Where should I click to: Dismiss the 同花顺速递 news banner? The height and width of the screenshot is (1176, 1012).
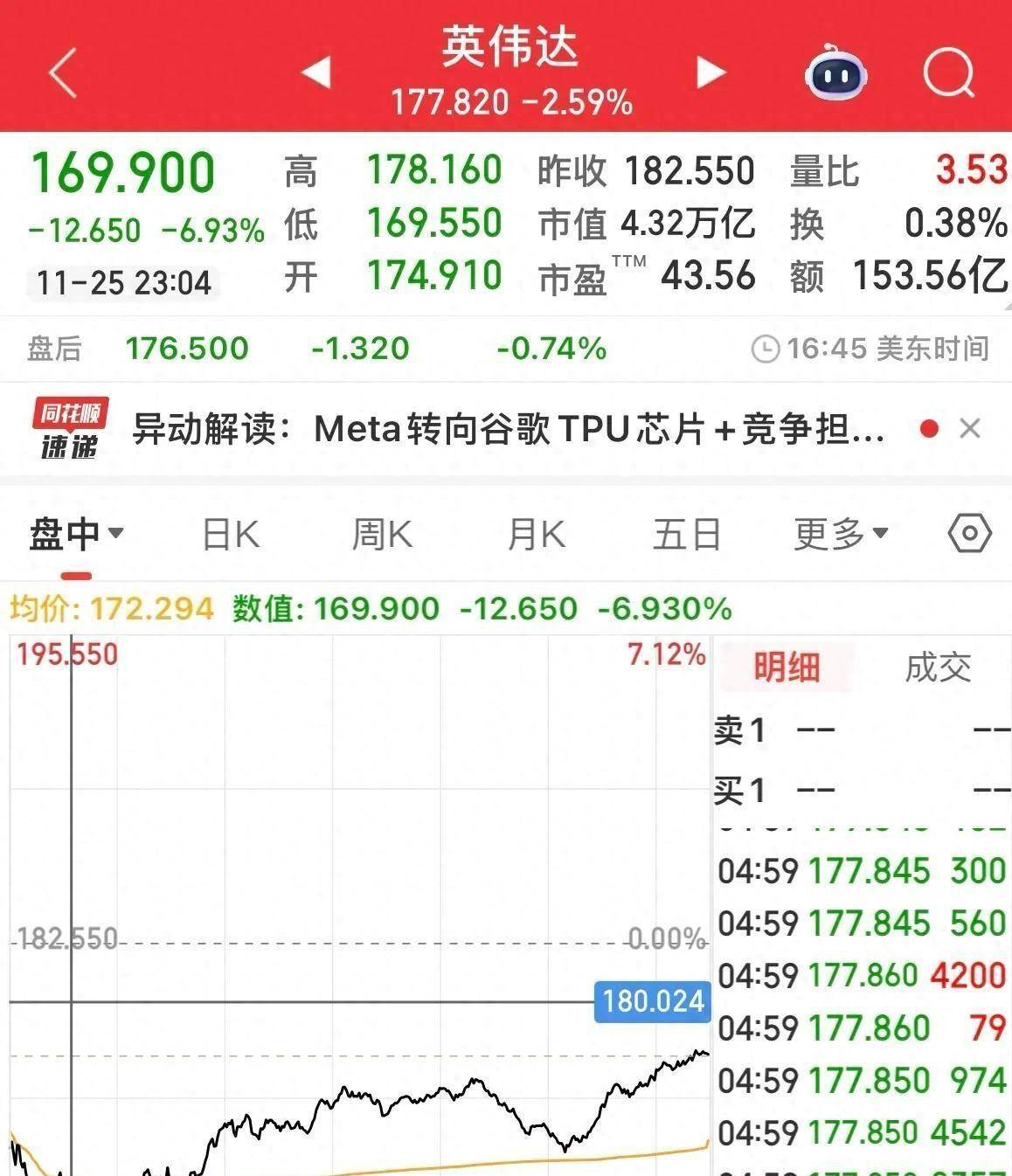969,428
